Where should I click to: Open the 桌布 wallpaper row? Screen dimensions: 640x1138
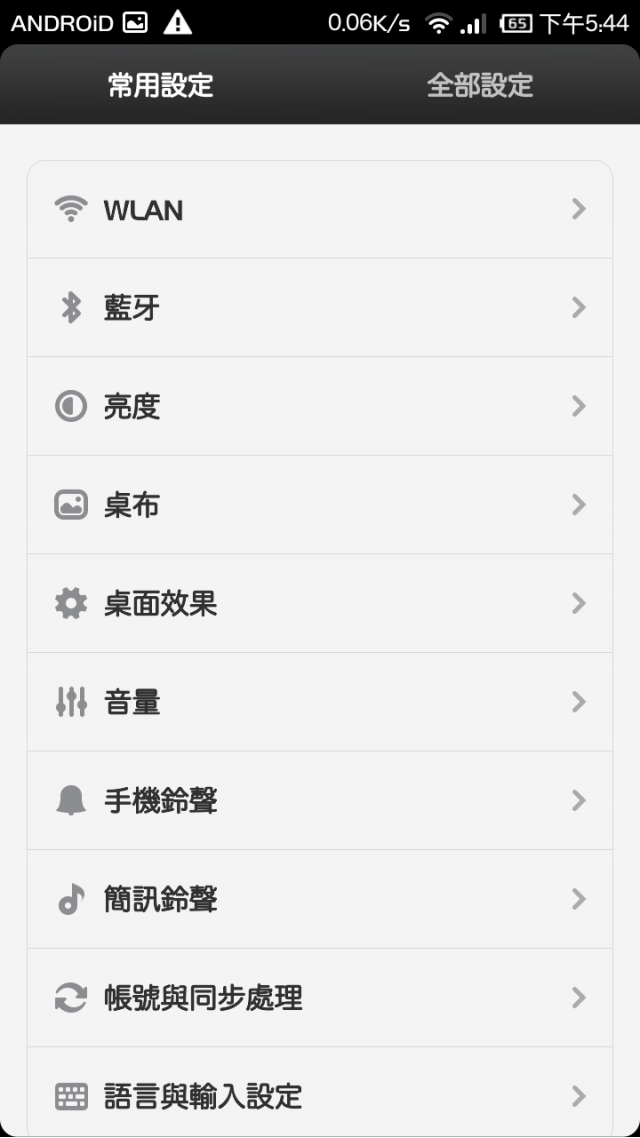coord(320,505)
